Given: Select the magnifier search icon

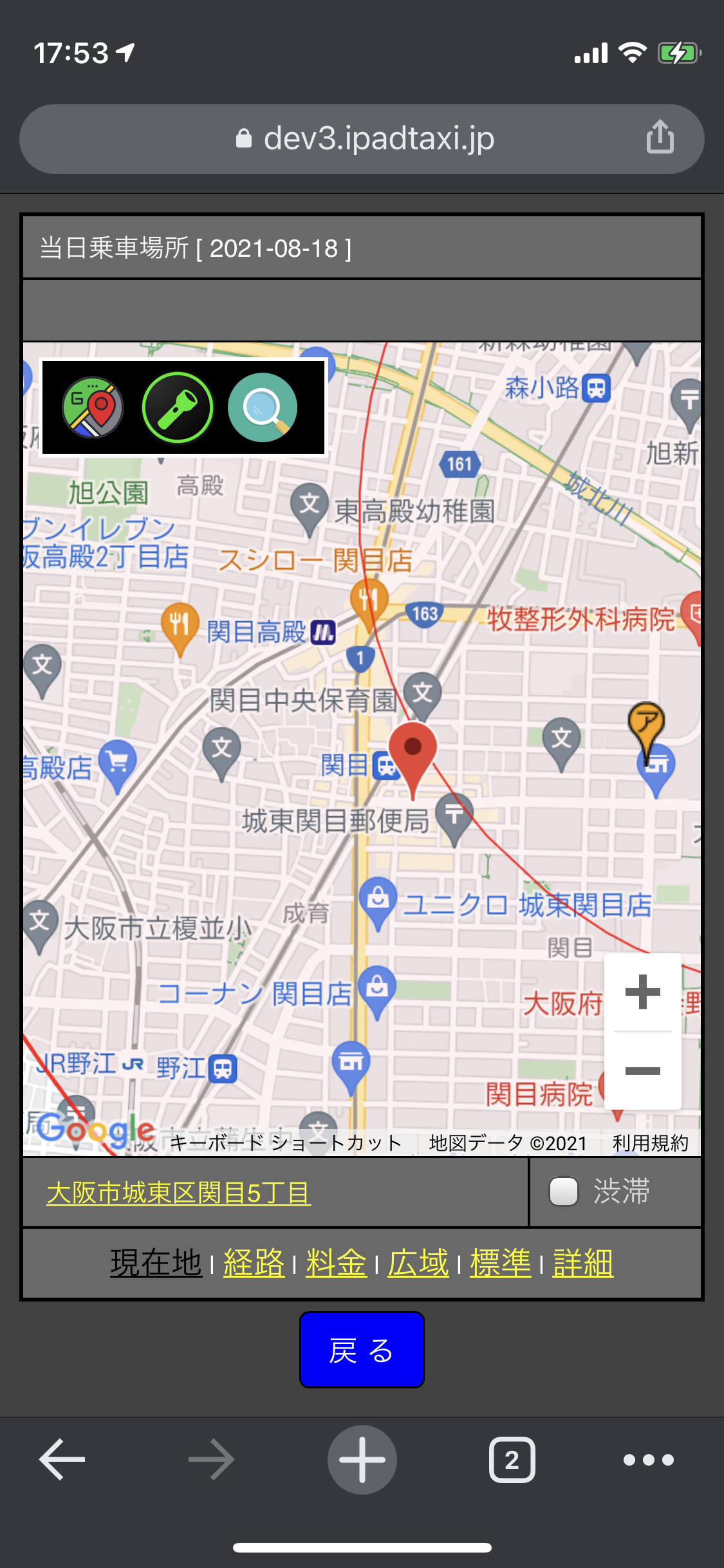Looking at the screenshot, I should [x=263, y=407].
